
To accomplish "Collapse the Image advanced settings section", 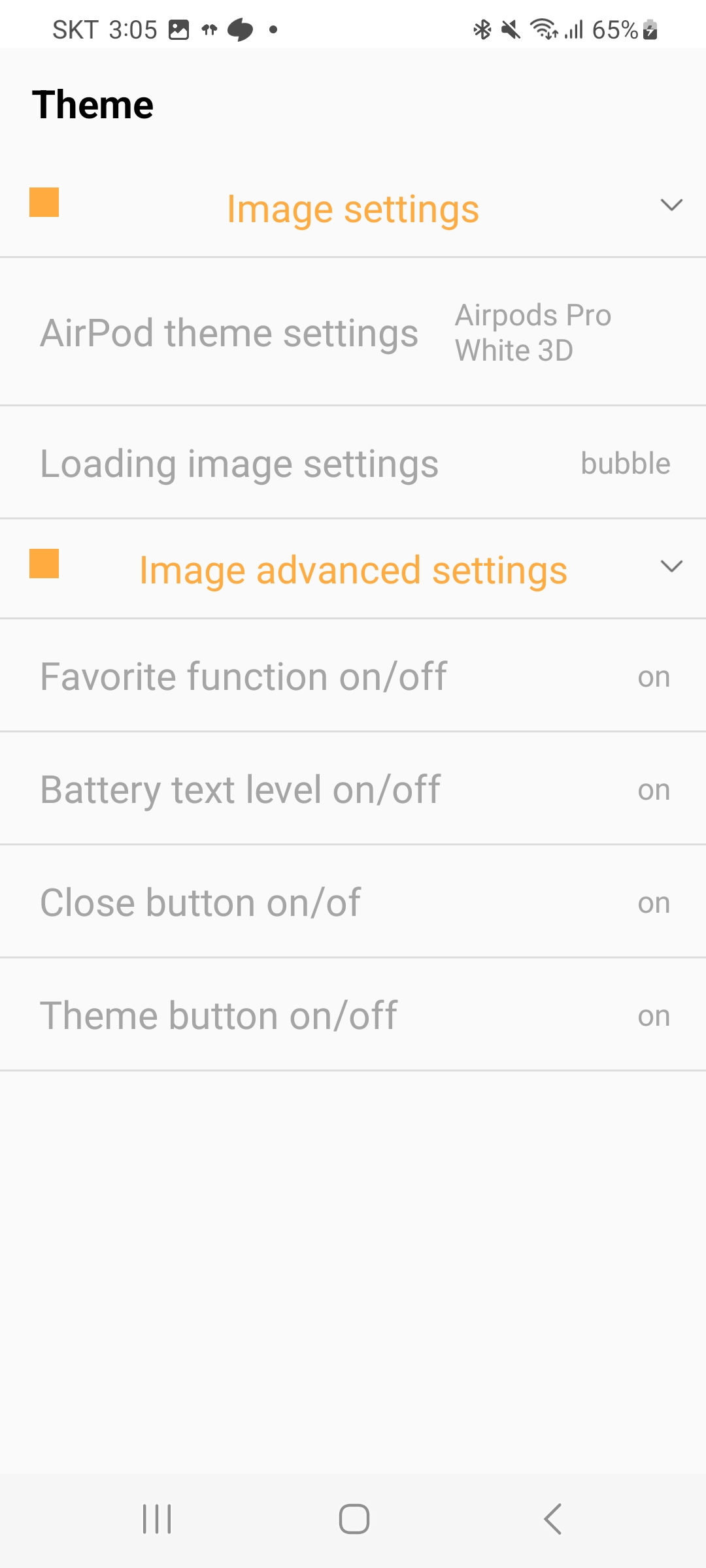I will pyautogui.click(x=671, y=566).
